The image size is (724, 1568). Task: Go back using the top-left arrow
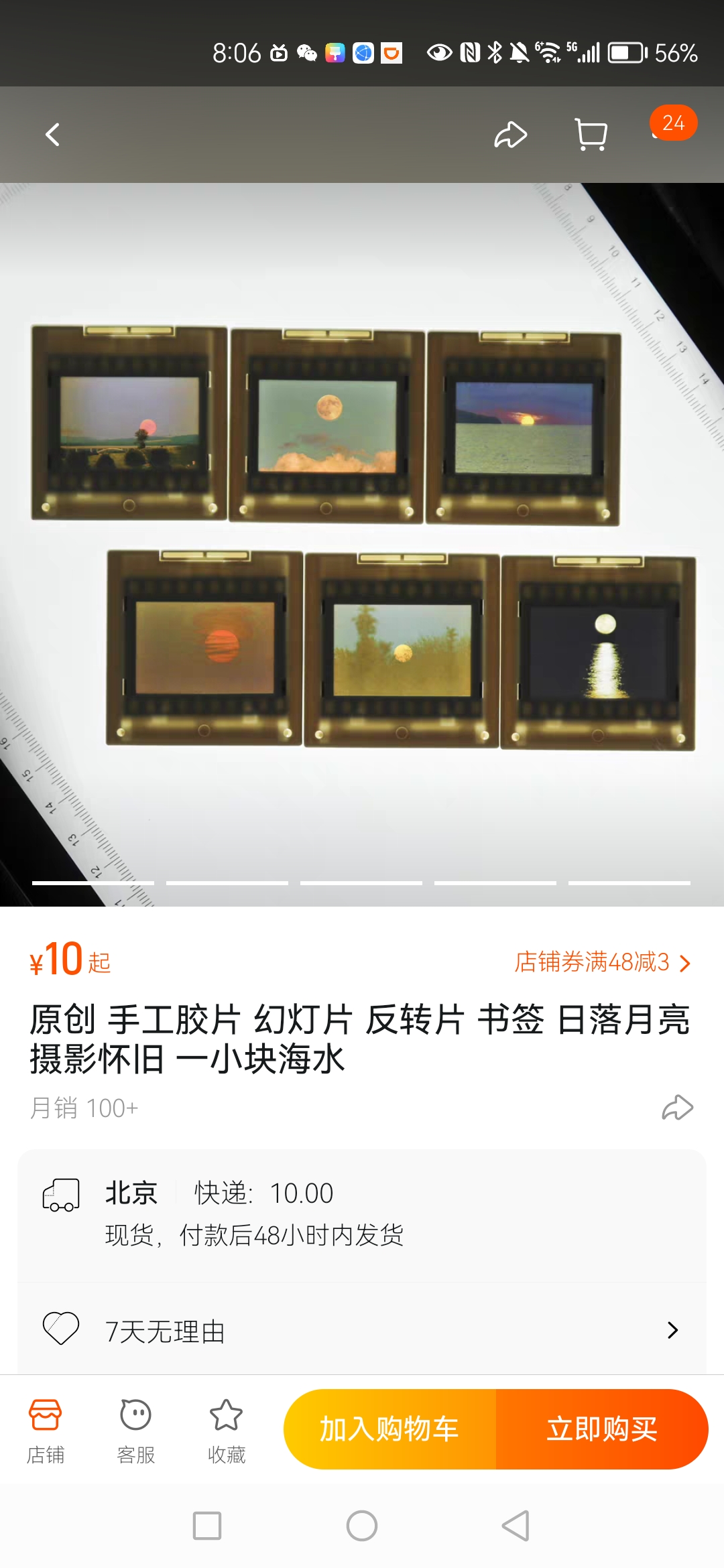point(52,135)
